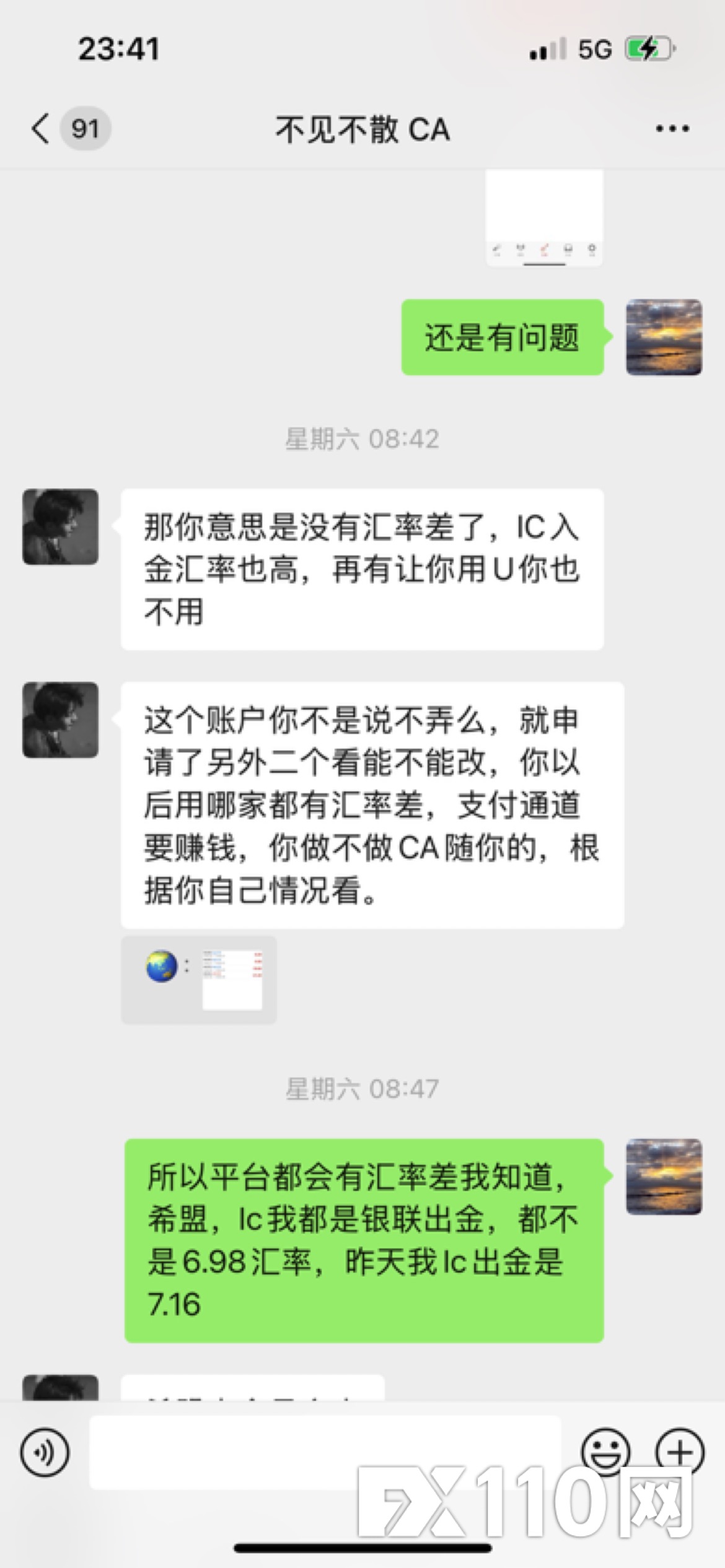Open chat info via three-dot menu
The width and height of the screenshot is (725, 1568).
click(x=672, y=129)
